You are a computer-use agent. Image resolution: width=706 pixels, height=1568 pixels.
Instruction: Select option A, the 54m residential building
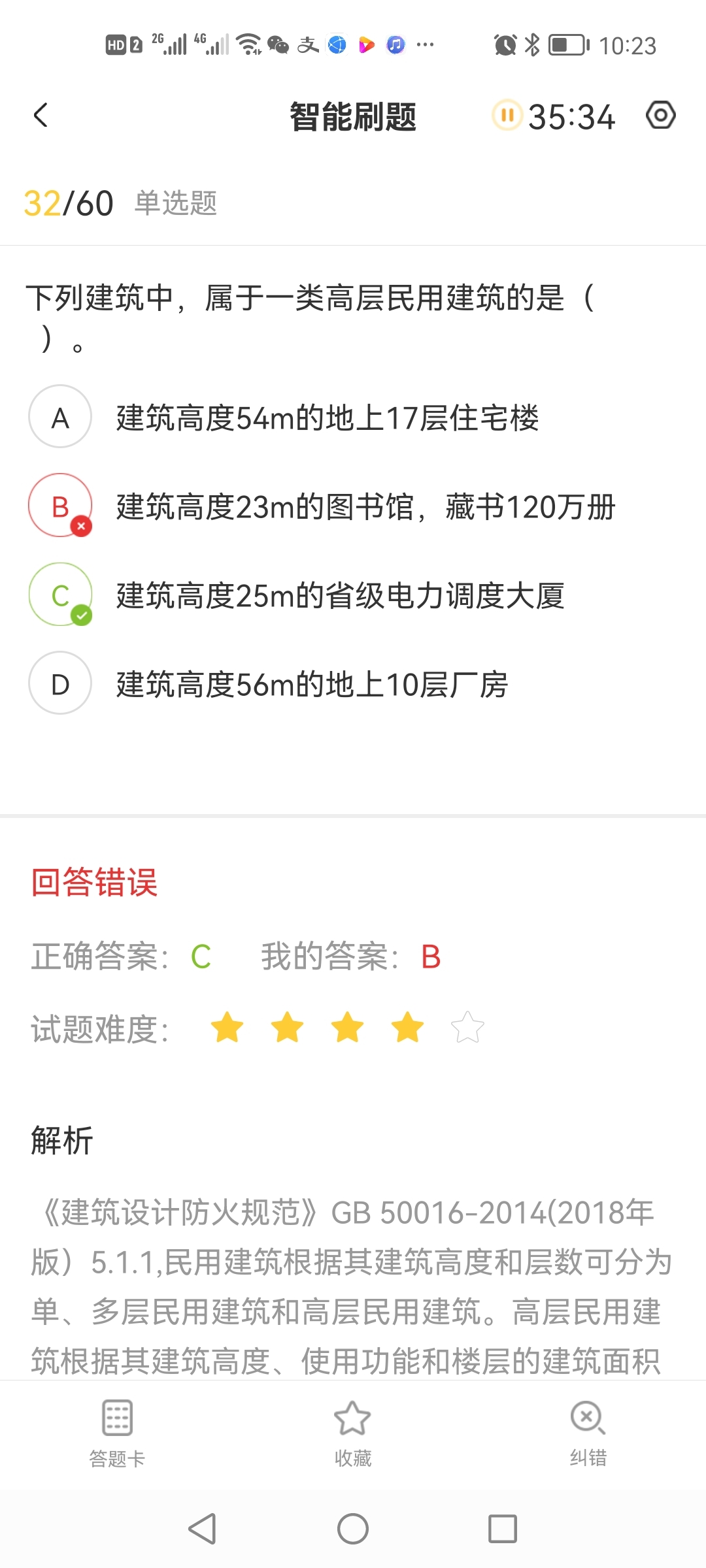(x=60, y=417)
